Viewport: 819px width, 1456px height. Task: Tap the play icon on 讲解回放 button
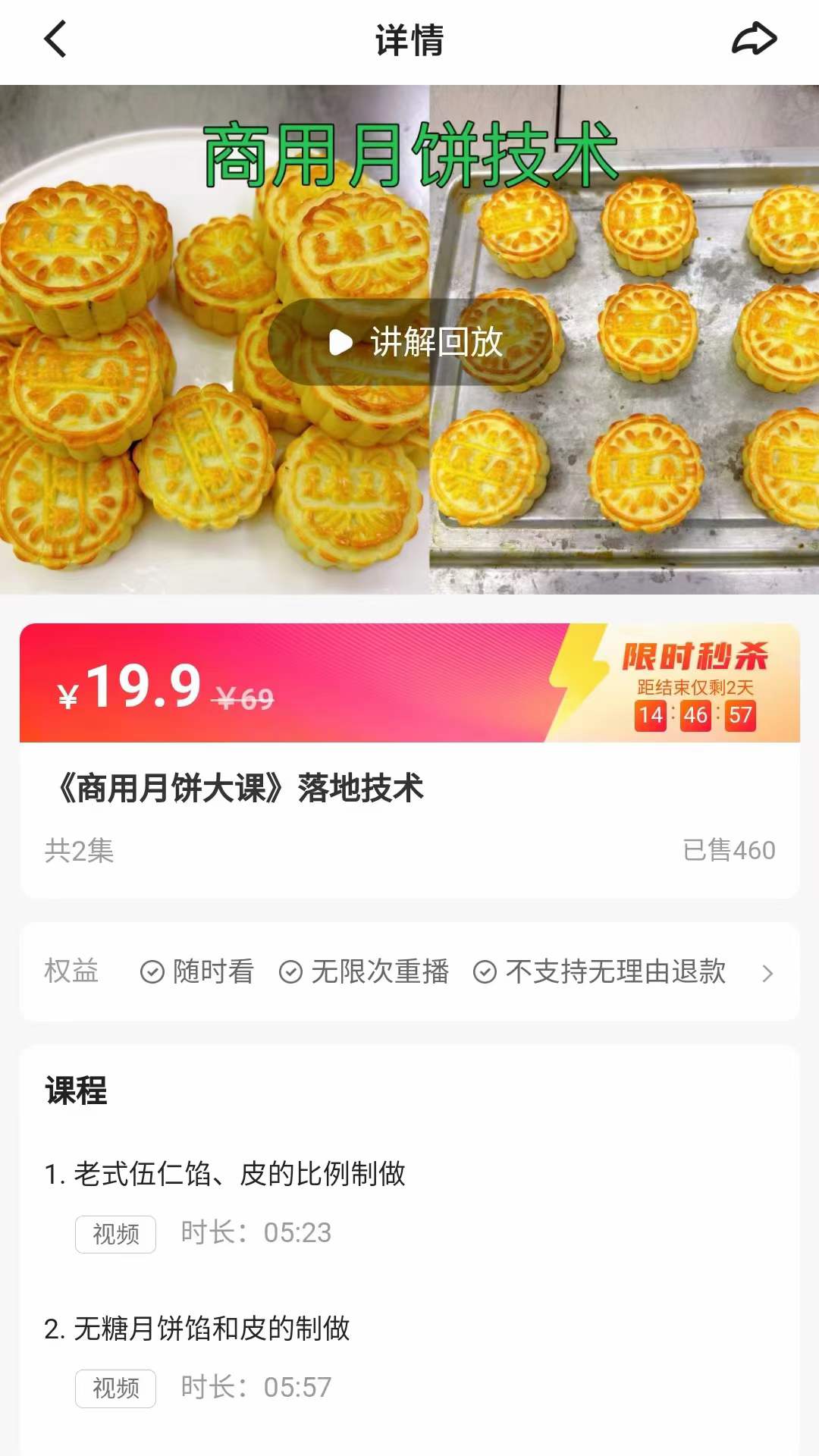[x=340, y=343]
